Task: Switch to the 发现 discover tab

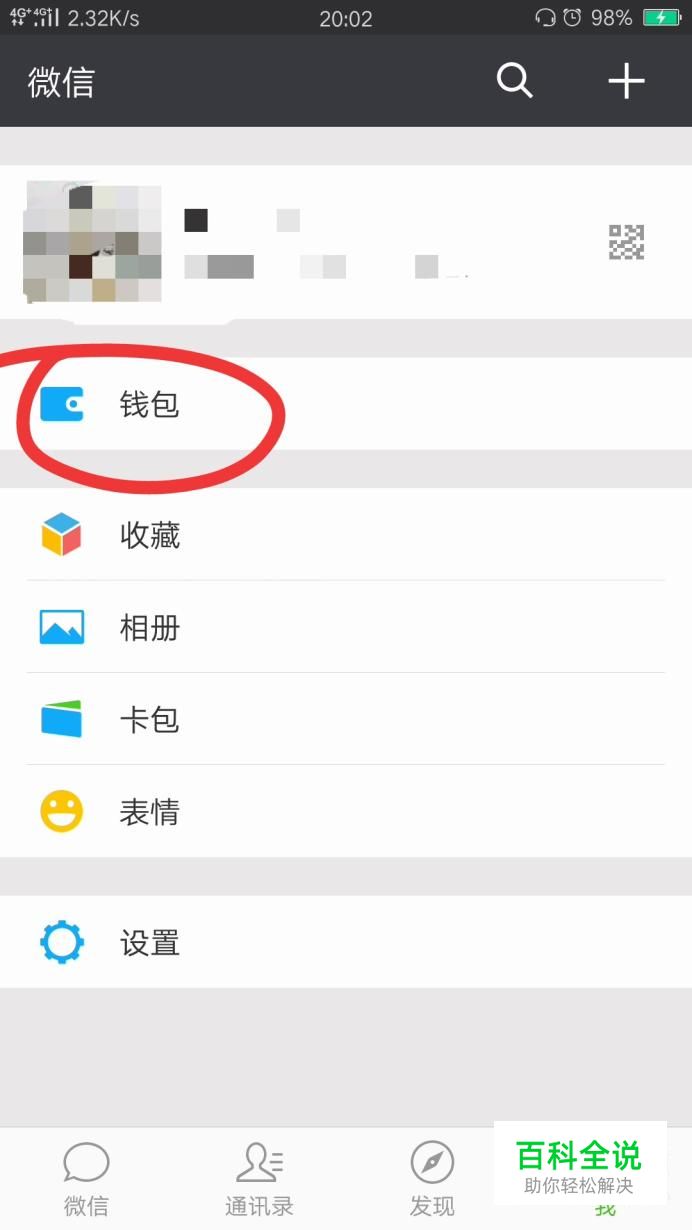Action: (x=432, y=1180)
